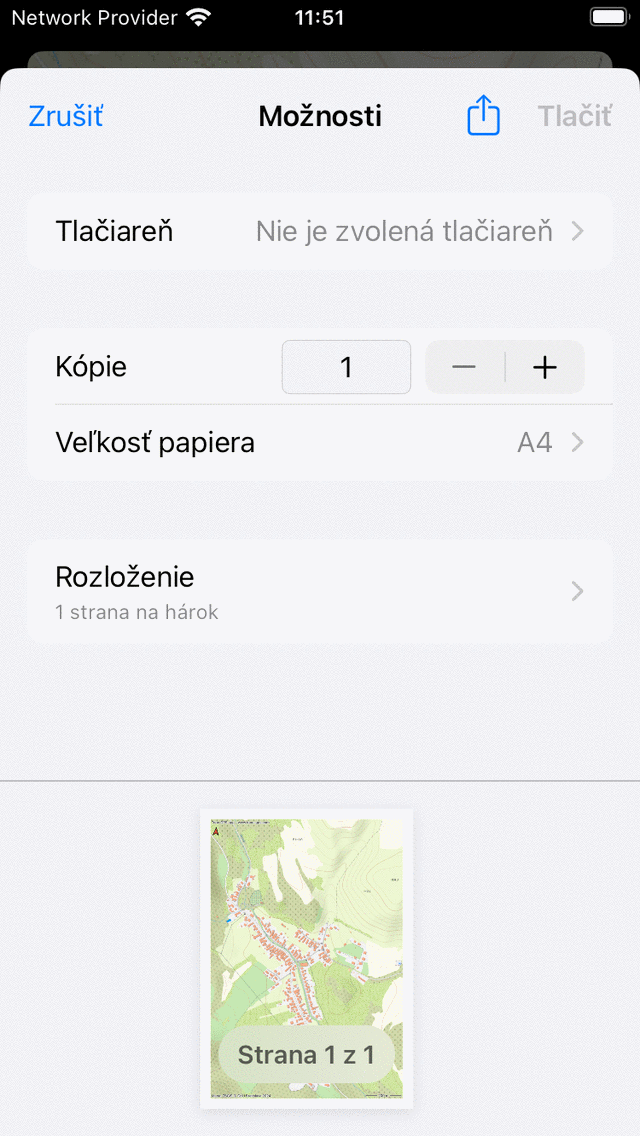Image resolution: width=640 pixels, height=1136 pixels.
Task: Open Veľkosť papiera paper size options
Action: click(320, 443)
